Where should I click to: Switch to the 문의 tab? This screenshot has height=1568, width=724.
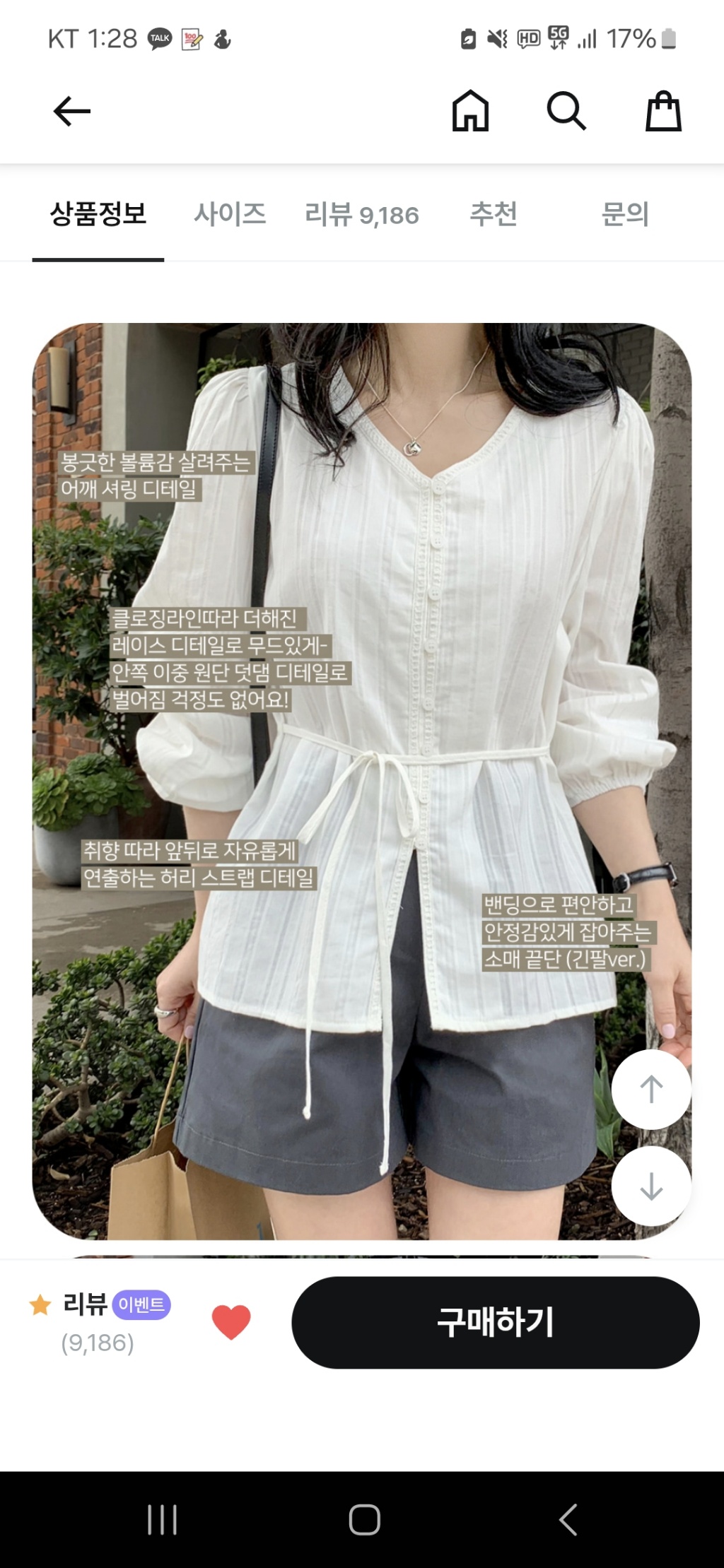coord(624,213)
